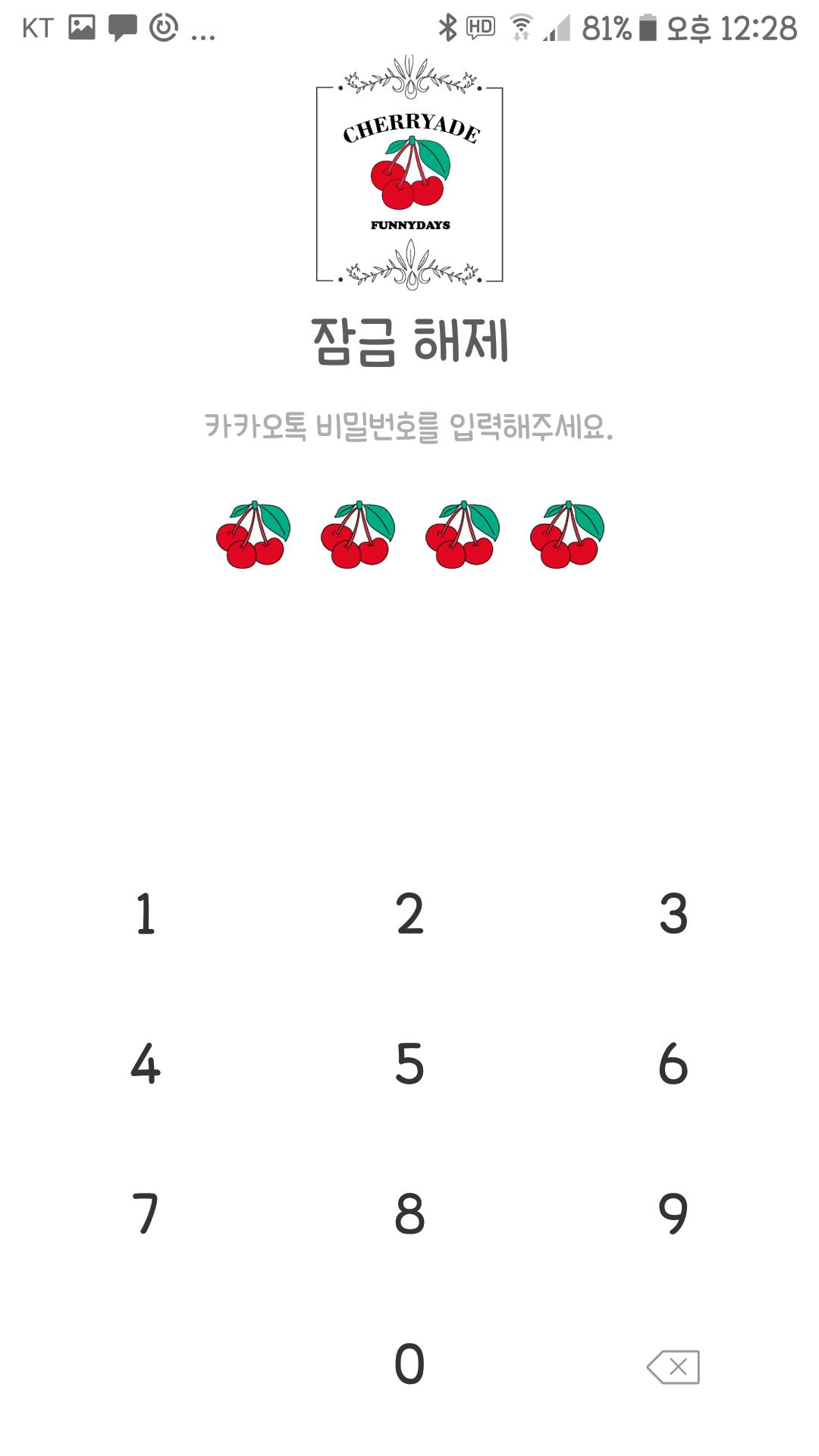Delete the last entered passcode digit
819x1456 pixels.
click(673, 1367)
